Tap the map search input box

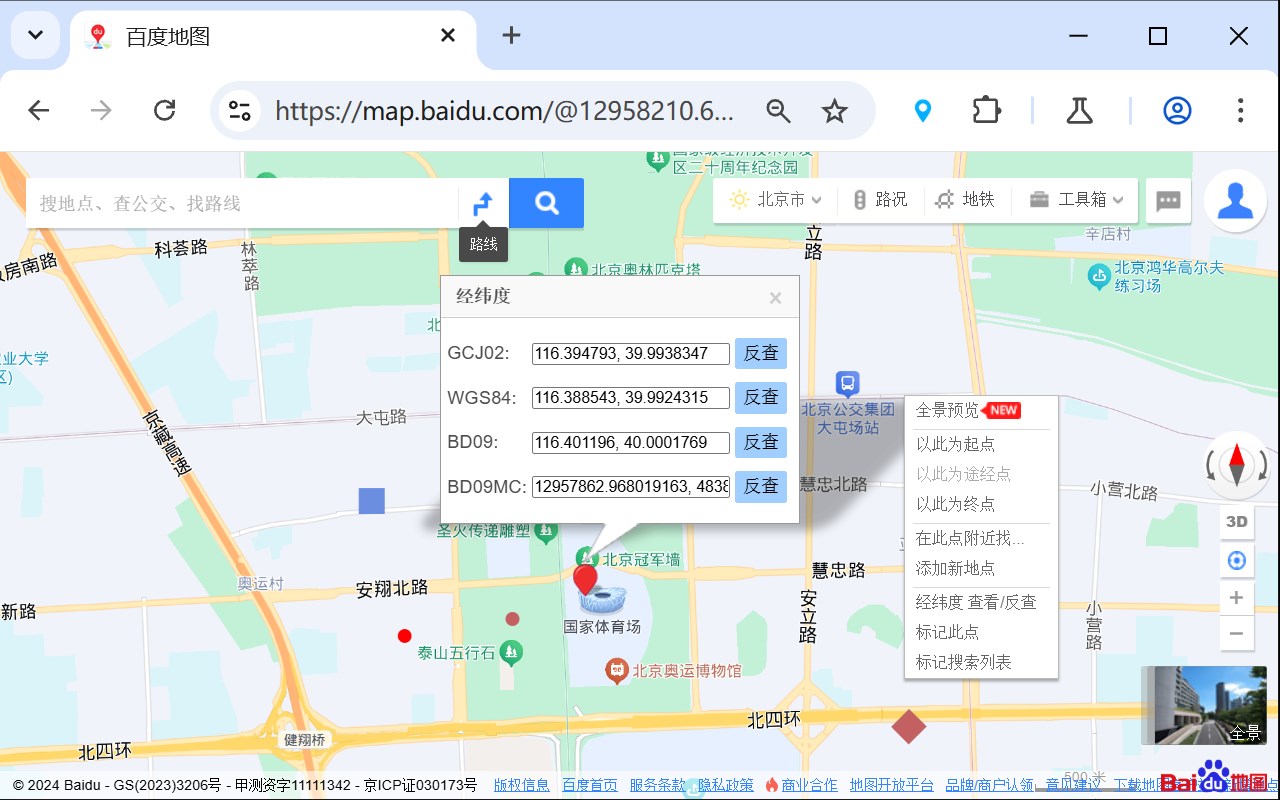coord(240,203)
